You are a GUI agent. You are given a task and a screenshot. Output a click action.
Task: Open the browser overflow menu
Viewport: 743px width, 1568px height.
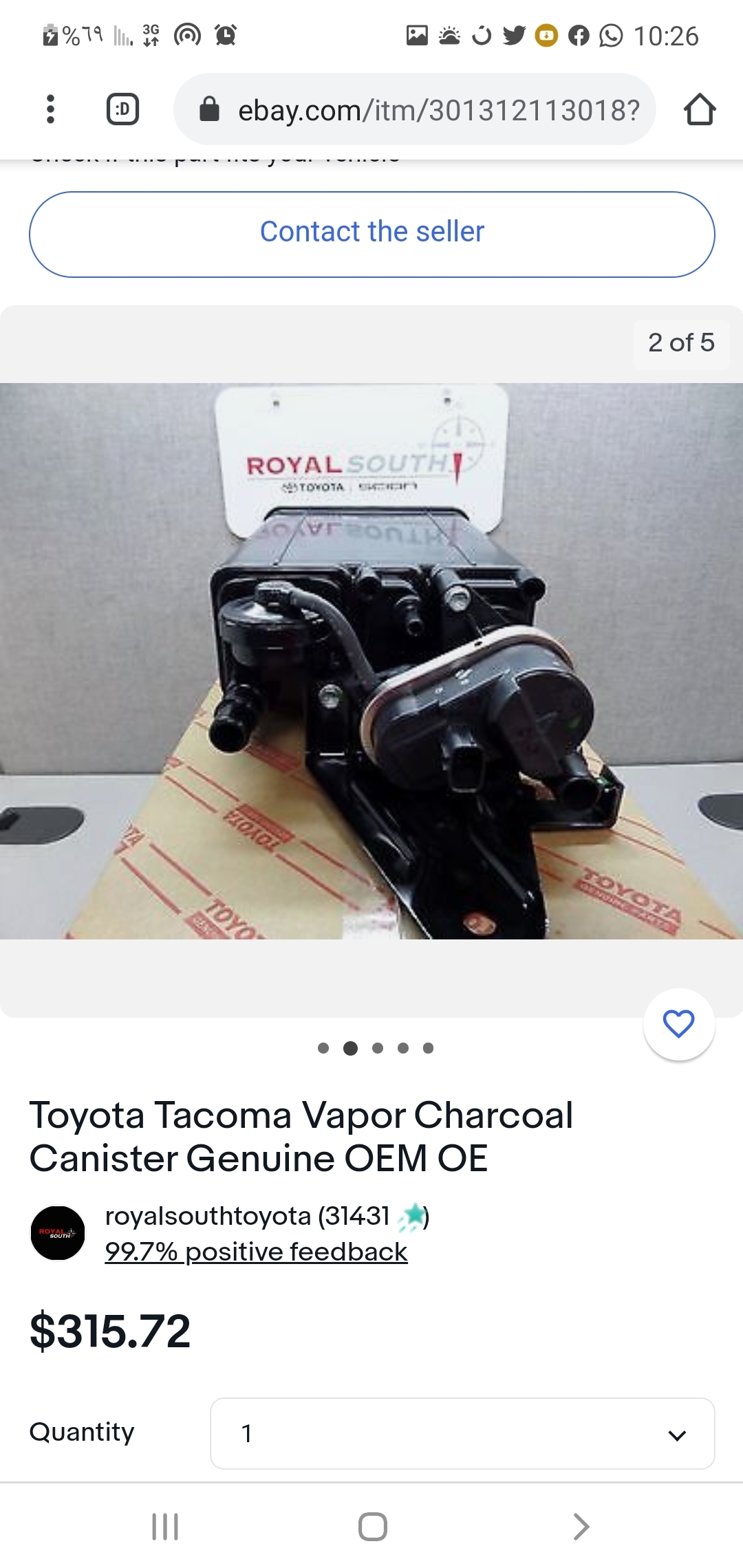pos(50,109)
